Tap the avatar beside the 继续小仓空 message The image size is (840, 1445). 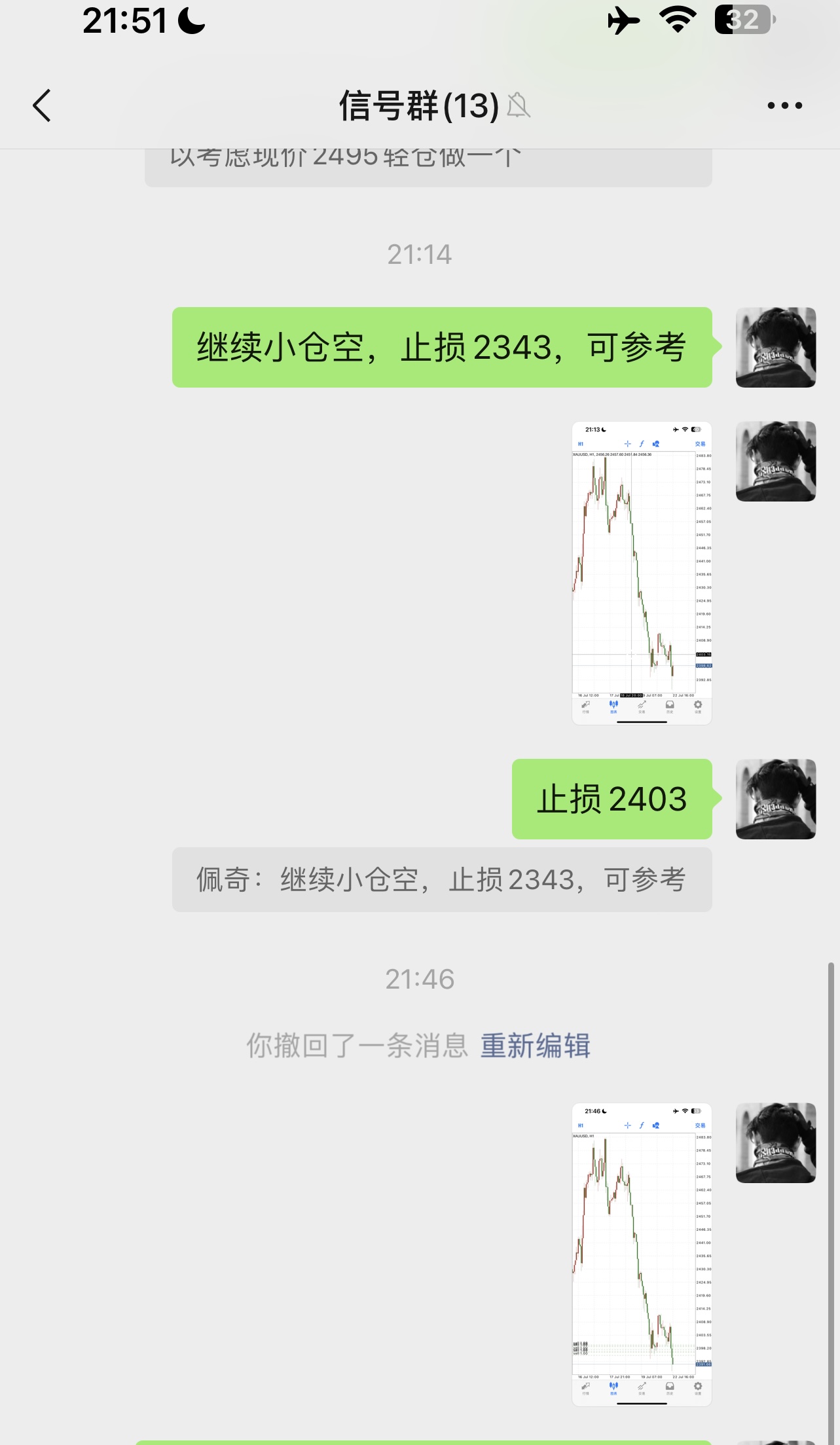tap(775, 347)
